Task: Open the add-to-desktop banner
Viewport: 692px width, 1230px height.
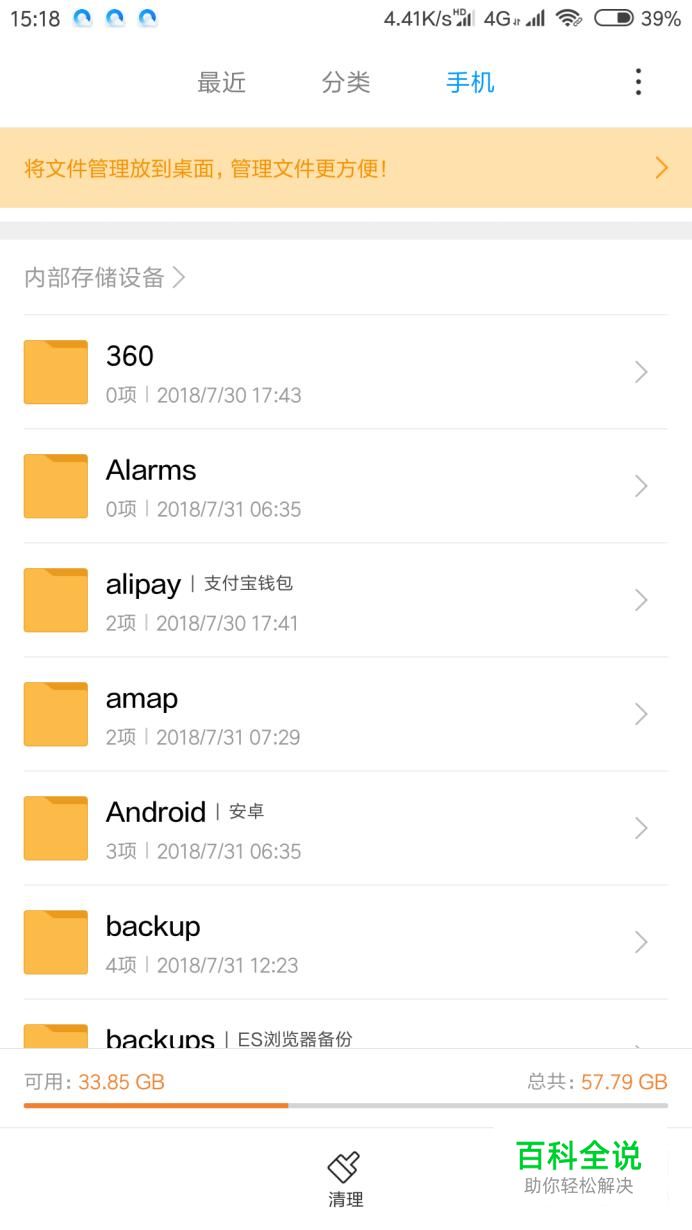Action: point(346,167)
